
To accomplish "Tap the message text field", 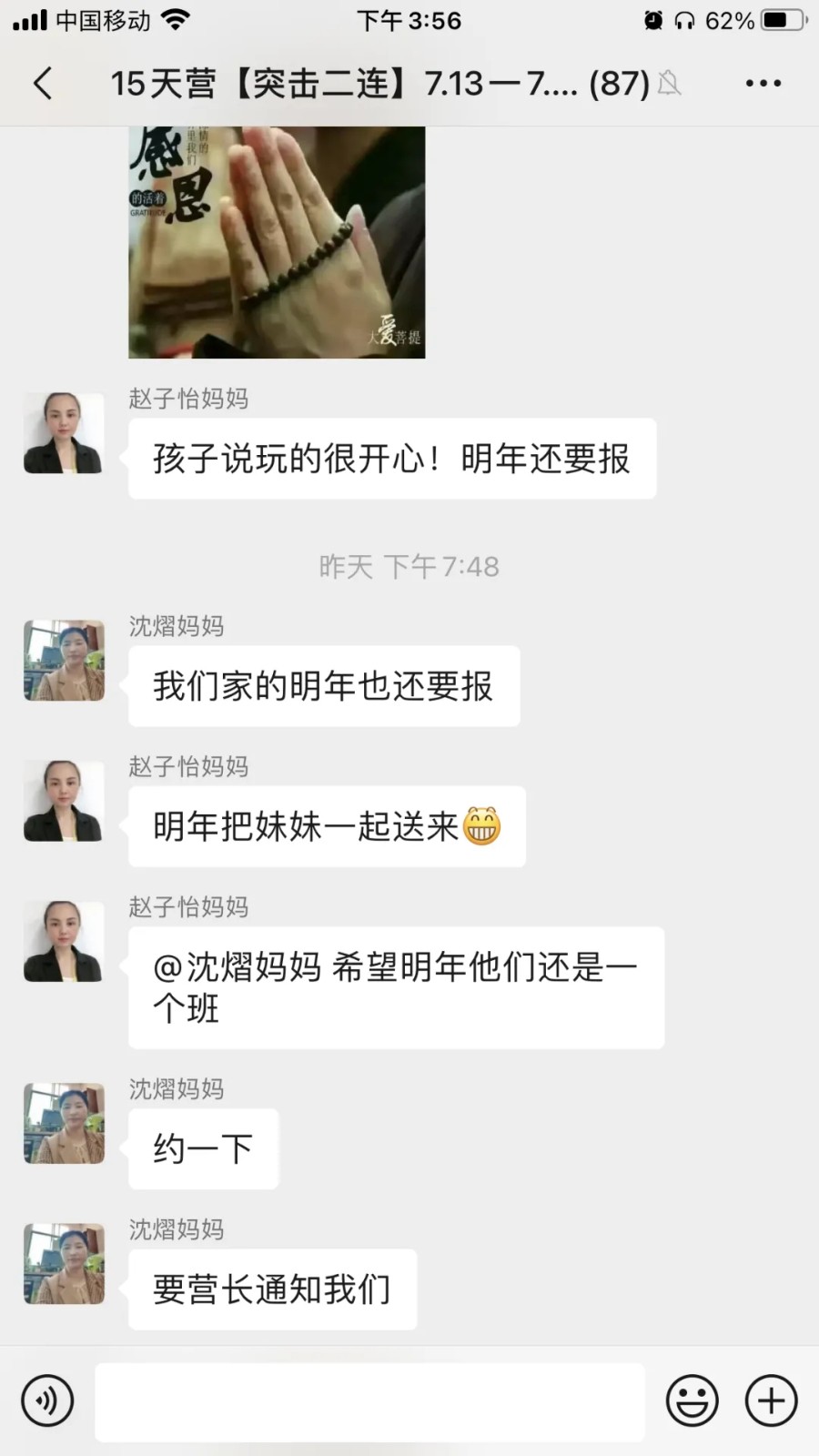I will tap(369, 1401).
